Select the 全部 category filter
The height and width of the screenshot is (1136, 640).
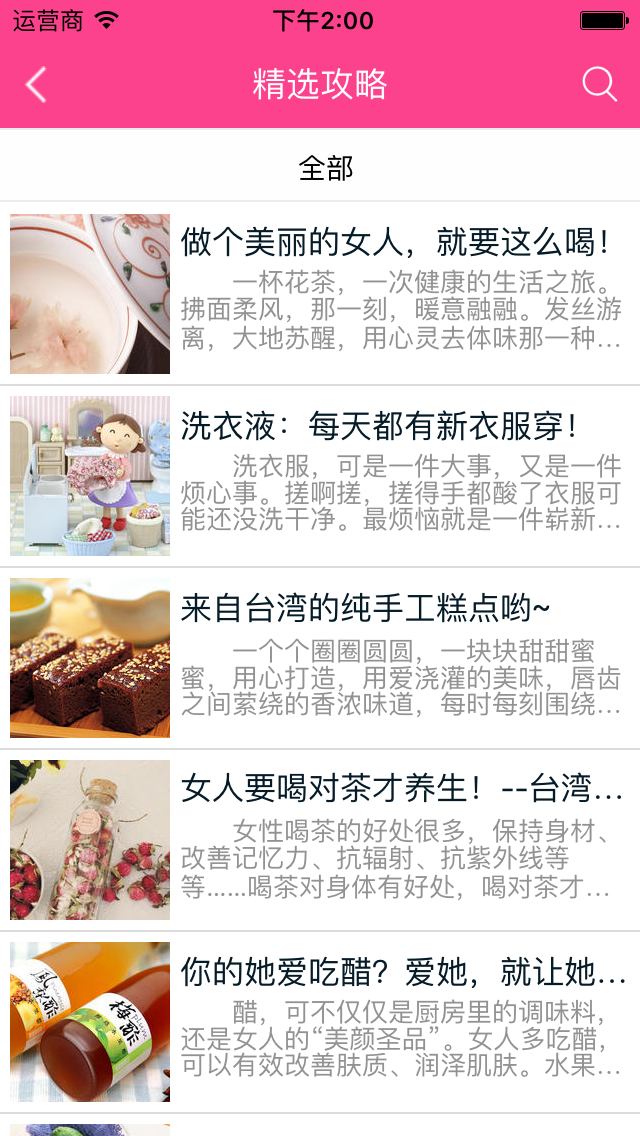click(326, 168)
